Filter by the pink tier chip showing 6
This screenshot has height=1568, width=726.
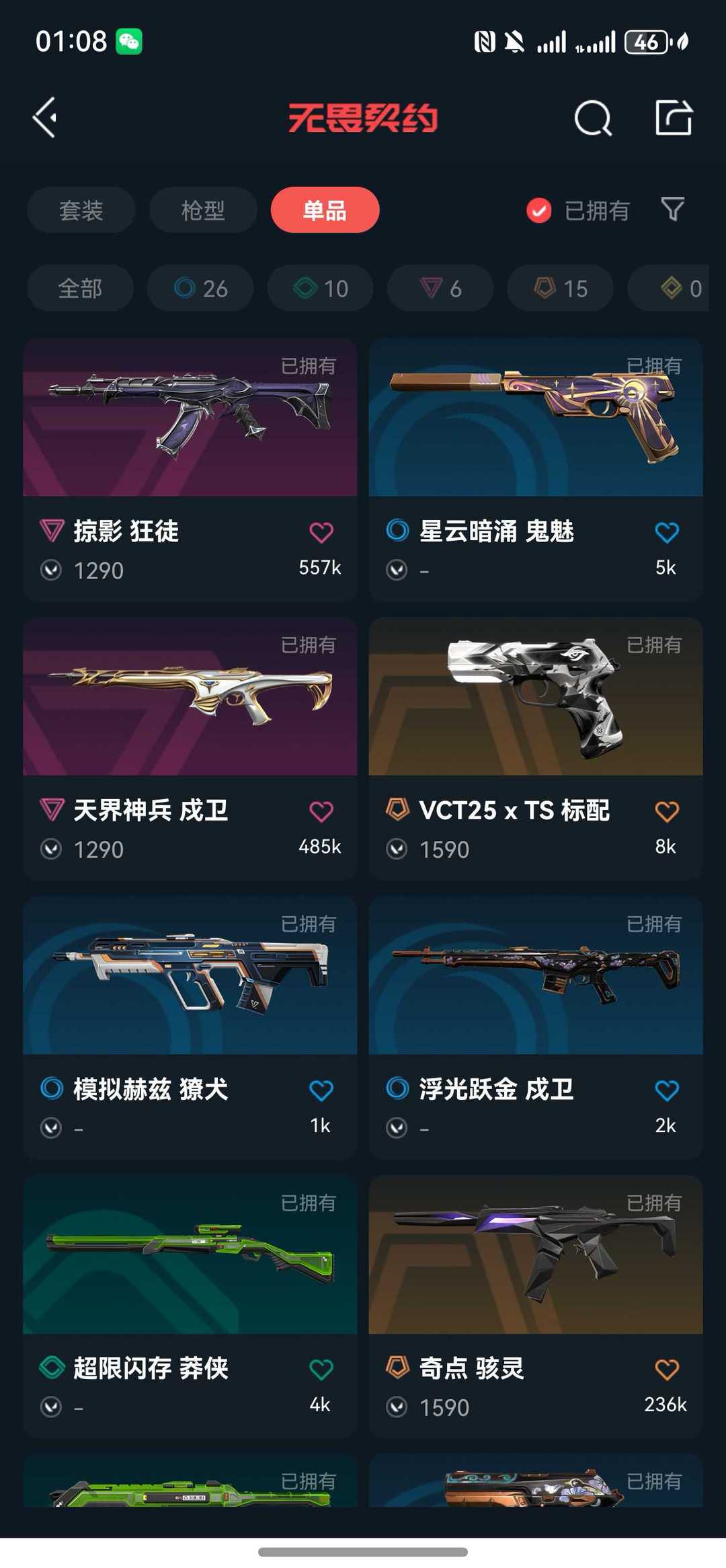(x=440, y=289)
